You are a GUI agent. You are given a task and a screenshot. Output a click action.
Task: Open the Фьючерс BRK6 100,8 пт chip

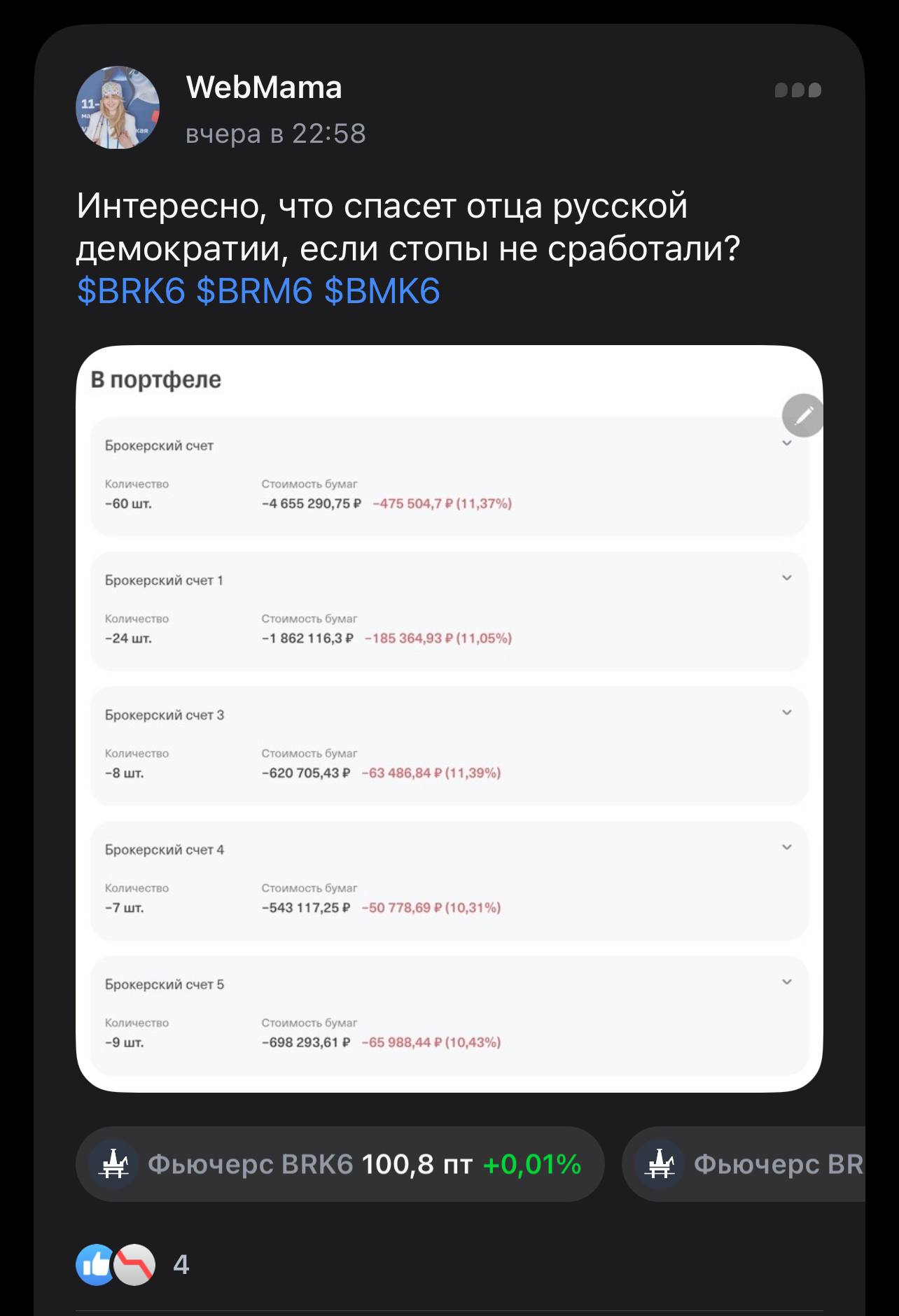(340, 1164)
